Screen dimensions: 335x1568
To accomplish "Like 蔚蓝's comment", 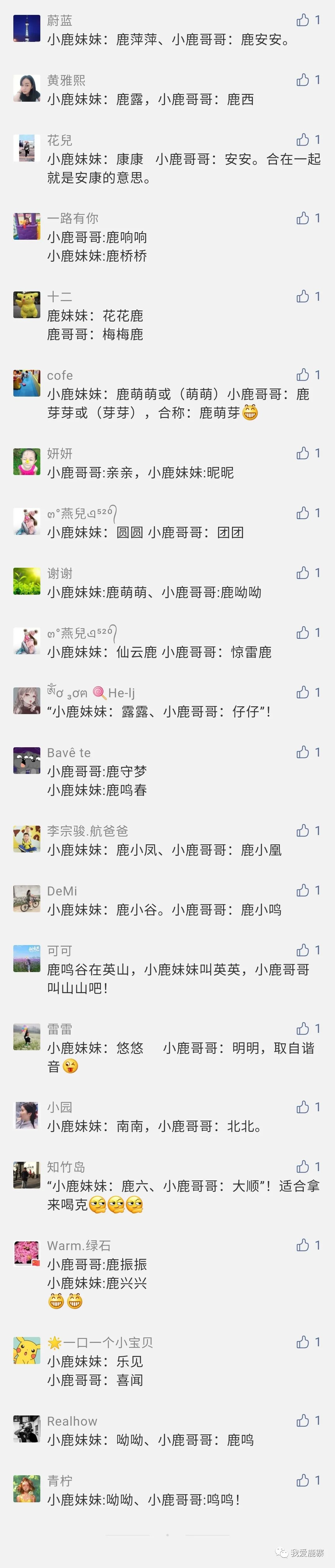I will point(303,20).
